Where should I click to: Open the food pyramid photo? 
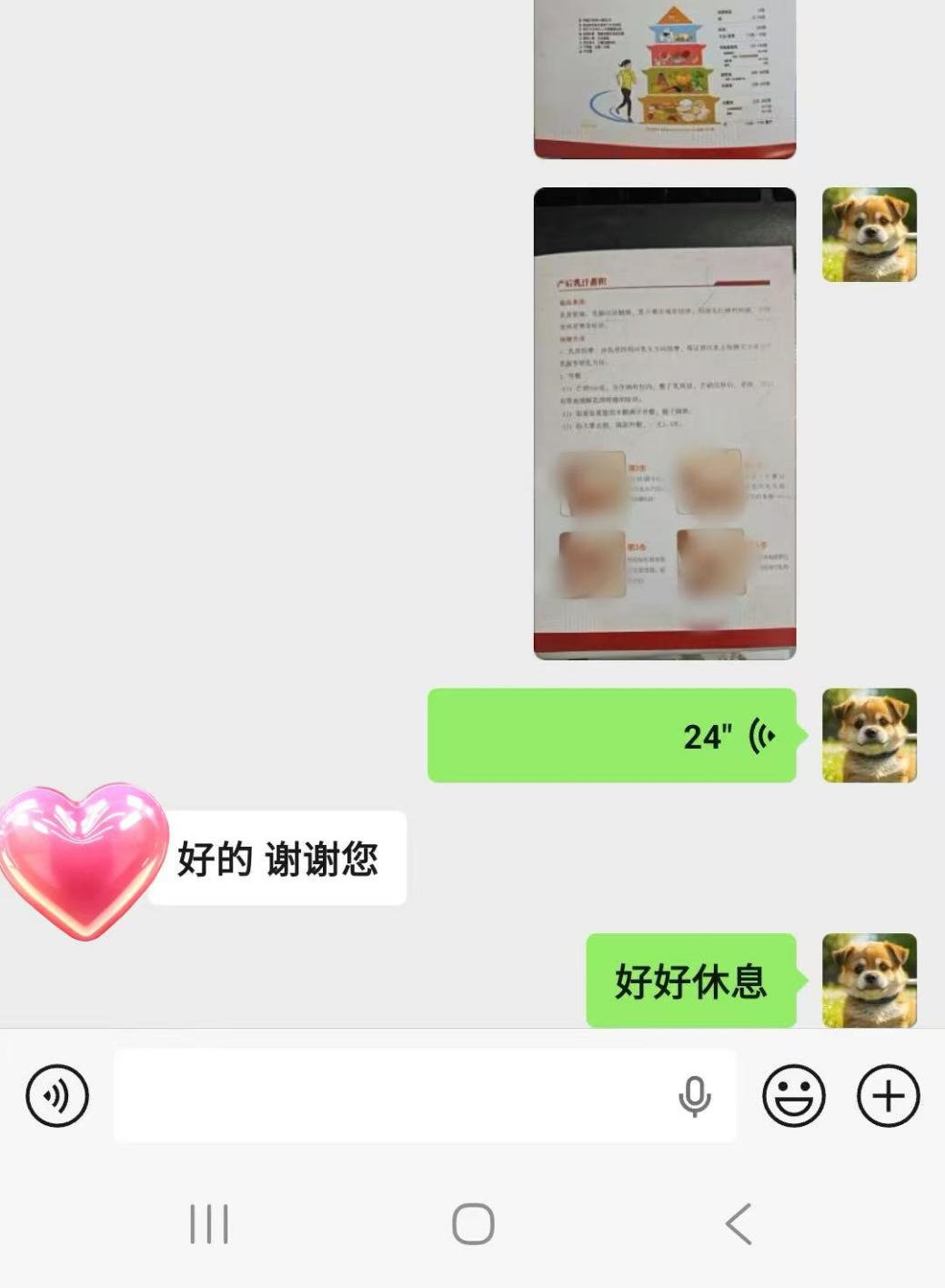point(664,77)
